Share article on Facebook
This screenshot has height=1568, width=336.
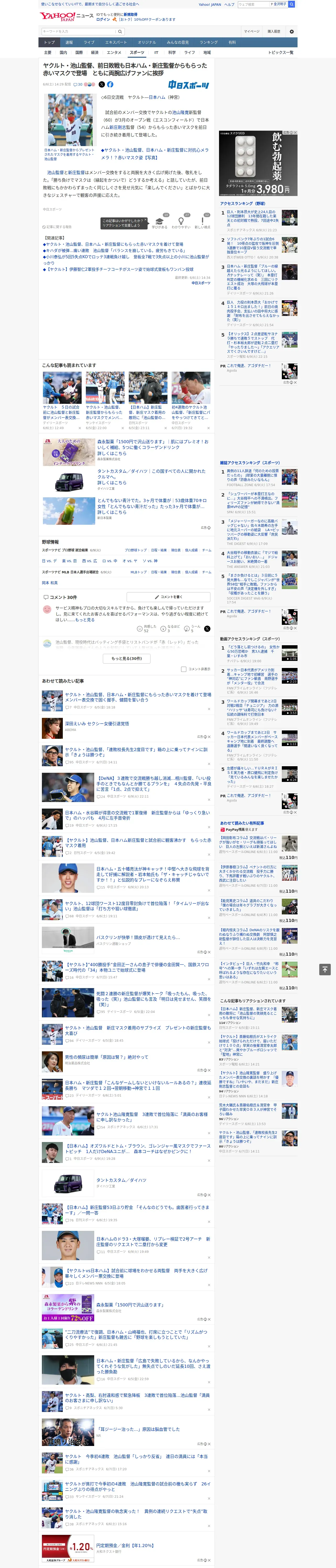pos(110,85)
